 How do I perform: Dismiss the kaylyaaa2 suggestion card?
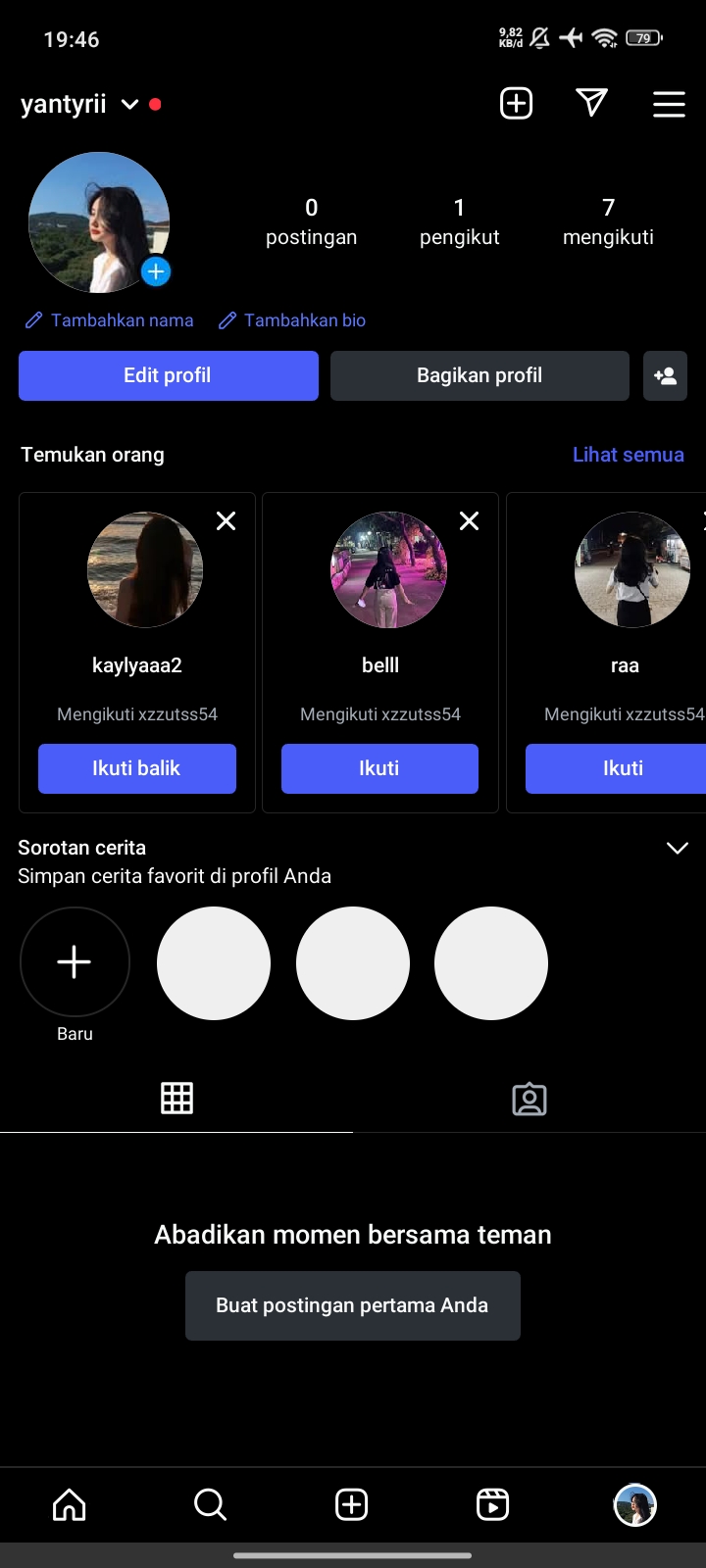click(x=226, y=521)
